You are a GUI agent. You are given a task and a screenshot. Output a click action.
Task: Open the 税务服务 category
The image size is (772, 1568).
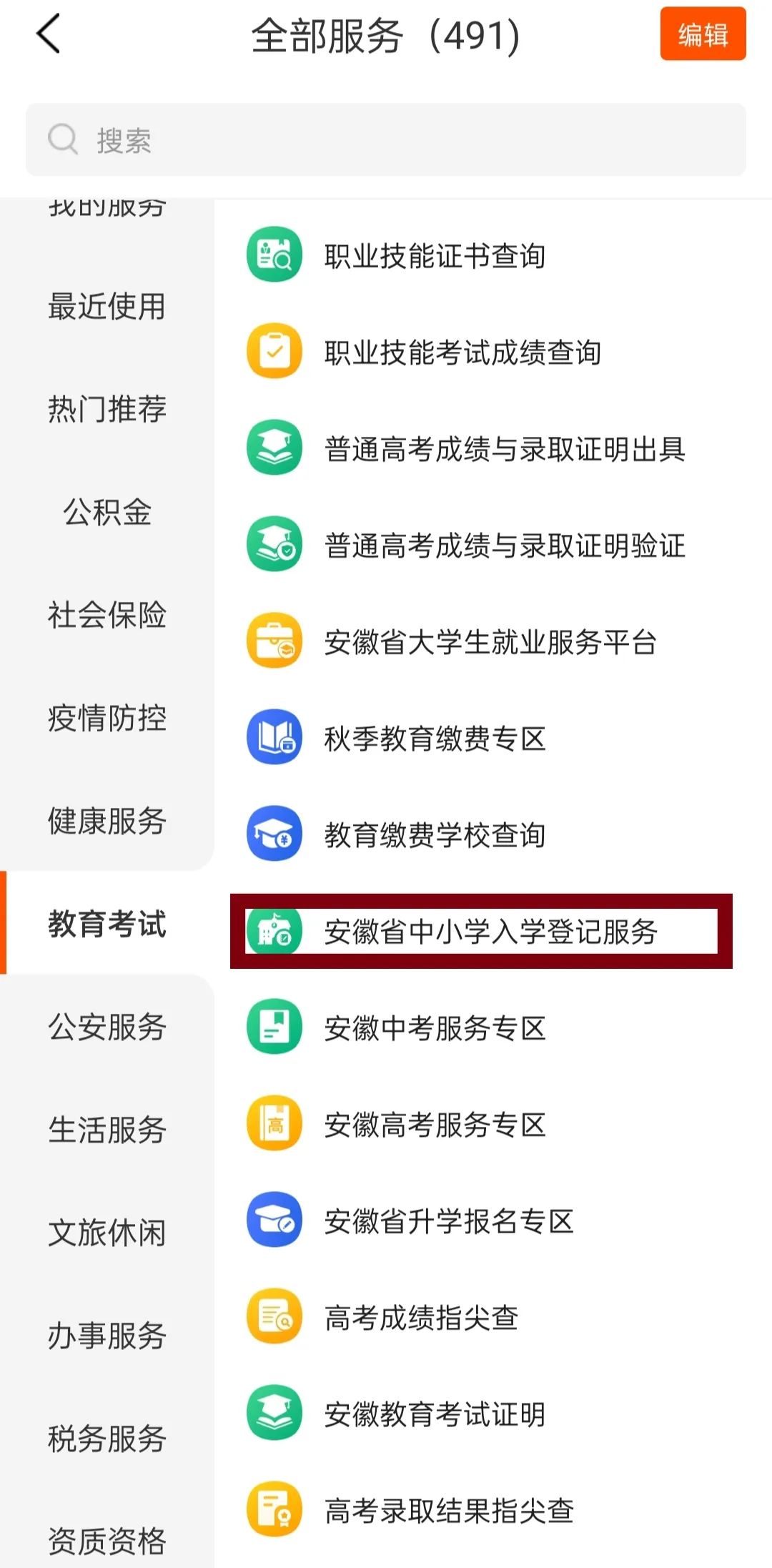(107, 1439)
